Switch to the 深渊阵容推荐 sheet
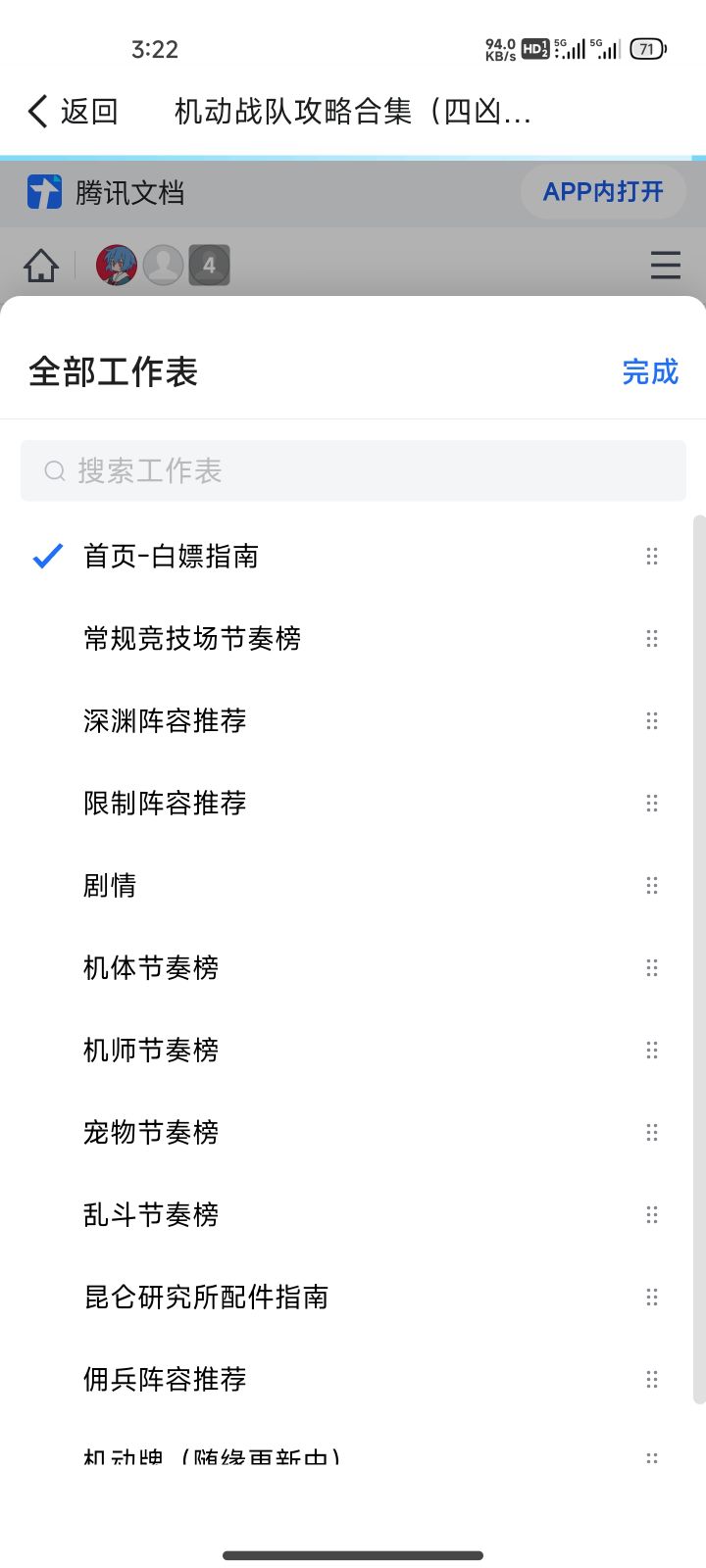The image size is (706, 1568). (x=165, y=721)
